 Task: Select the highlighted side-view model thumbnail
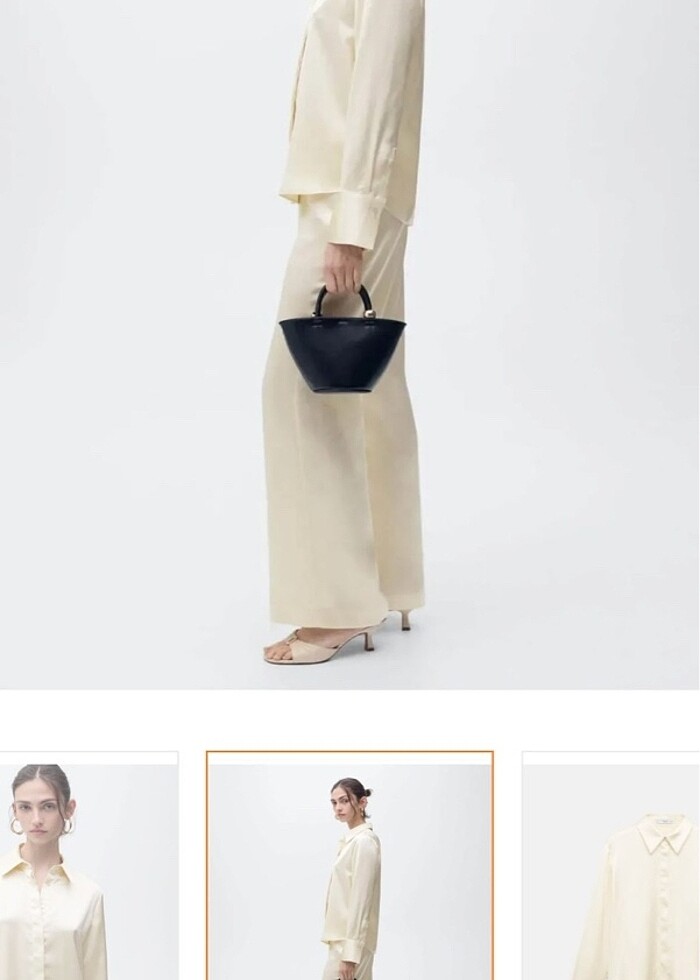pos(350,866)
